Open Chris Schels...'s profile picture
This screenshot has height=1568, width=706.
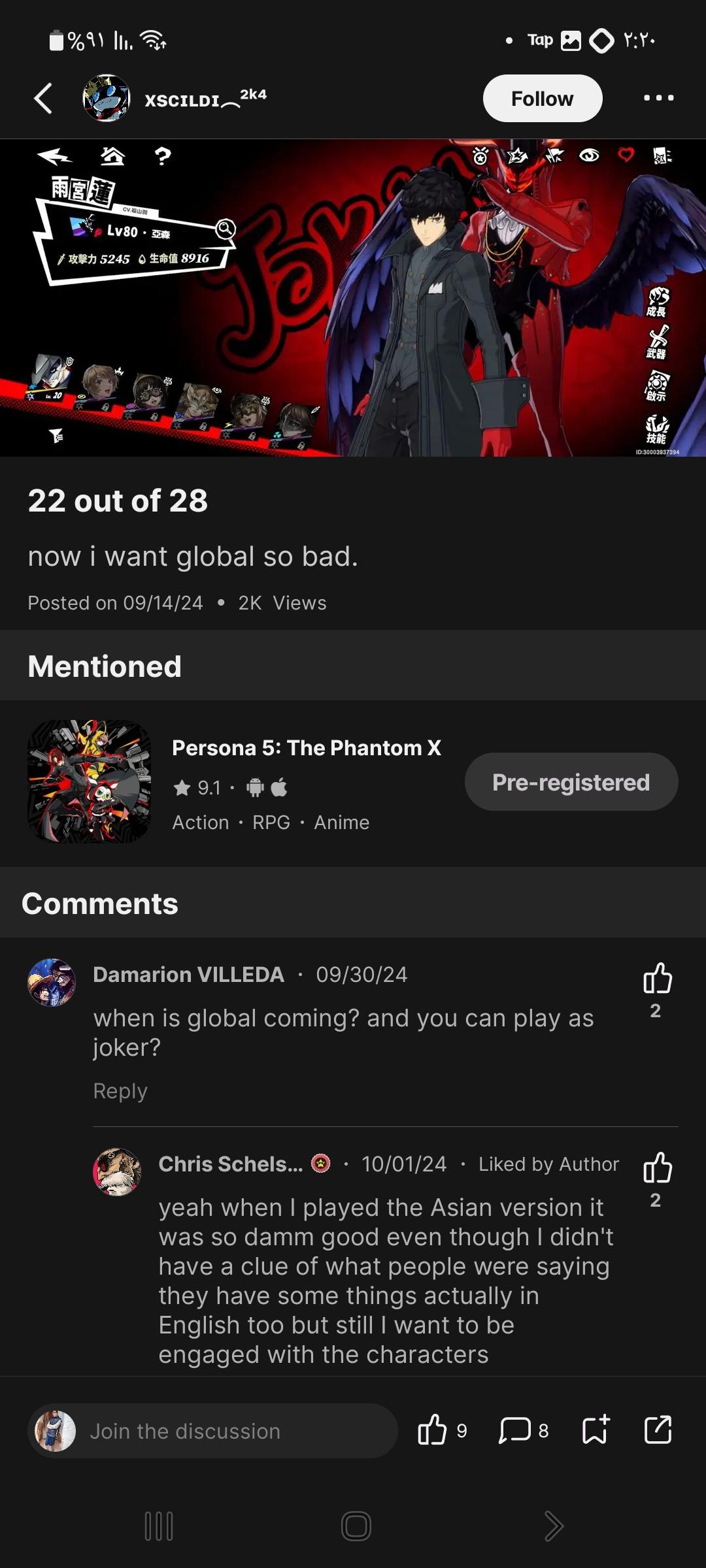click(117, 1172)
